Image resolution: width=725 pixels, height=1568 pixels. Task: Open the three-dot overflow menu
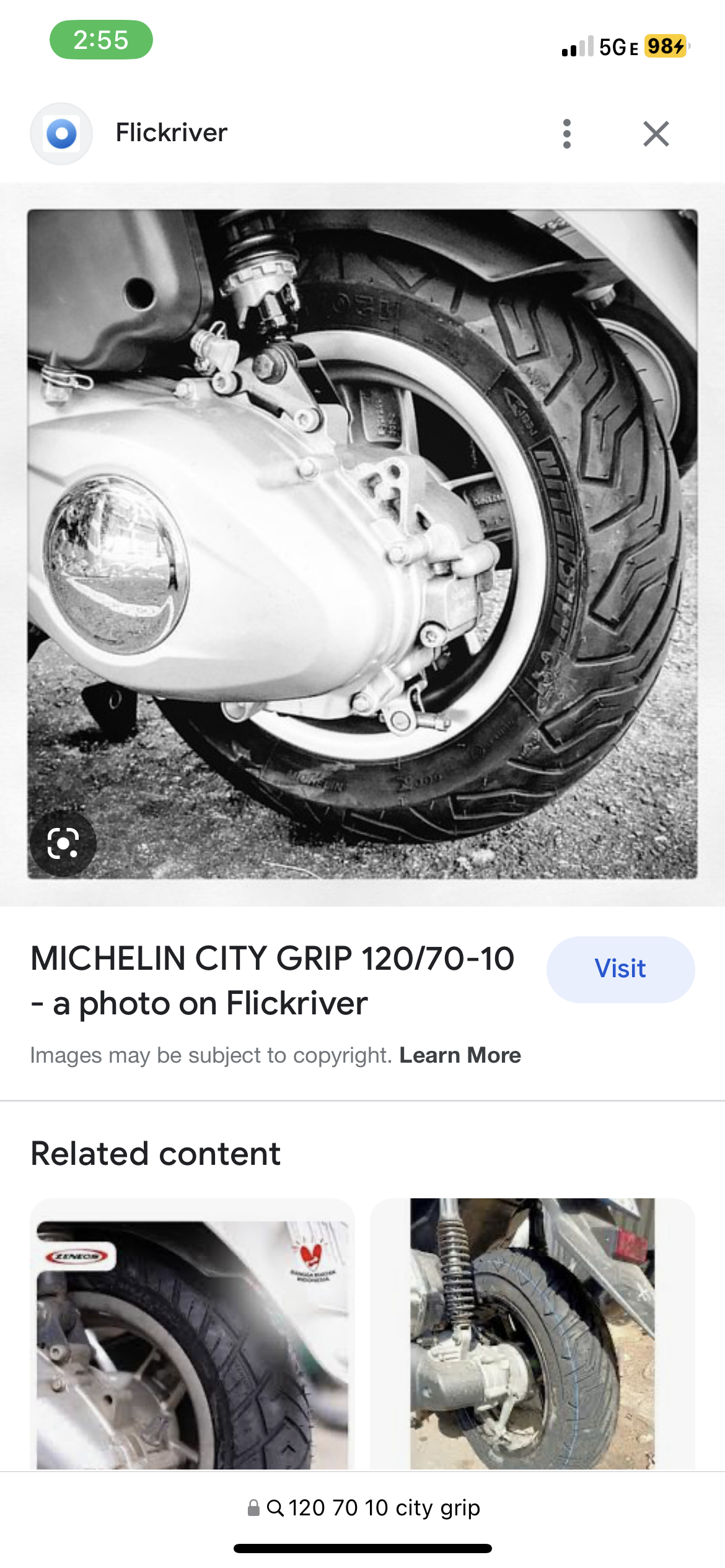click(566, 134)
